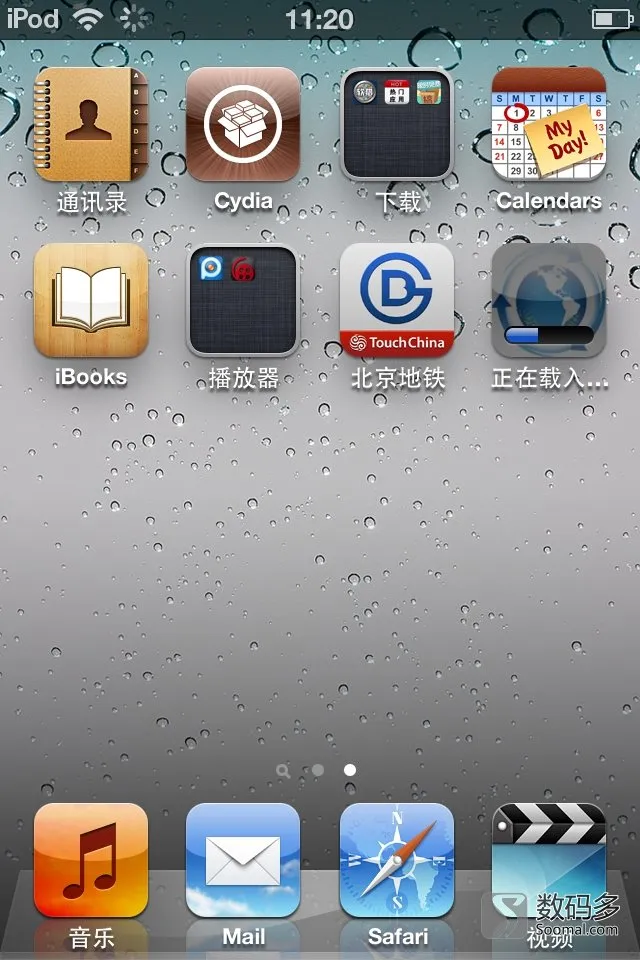The width and height of the screenshot is (640, 960).
Task: Open the Calendars app
Action: [x=549, y=124]
